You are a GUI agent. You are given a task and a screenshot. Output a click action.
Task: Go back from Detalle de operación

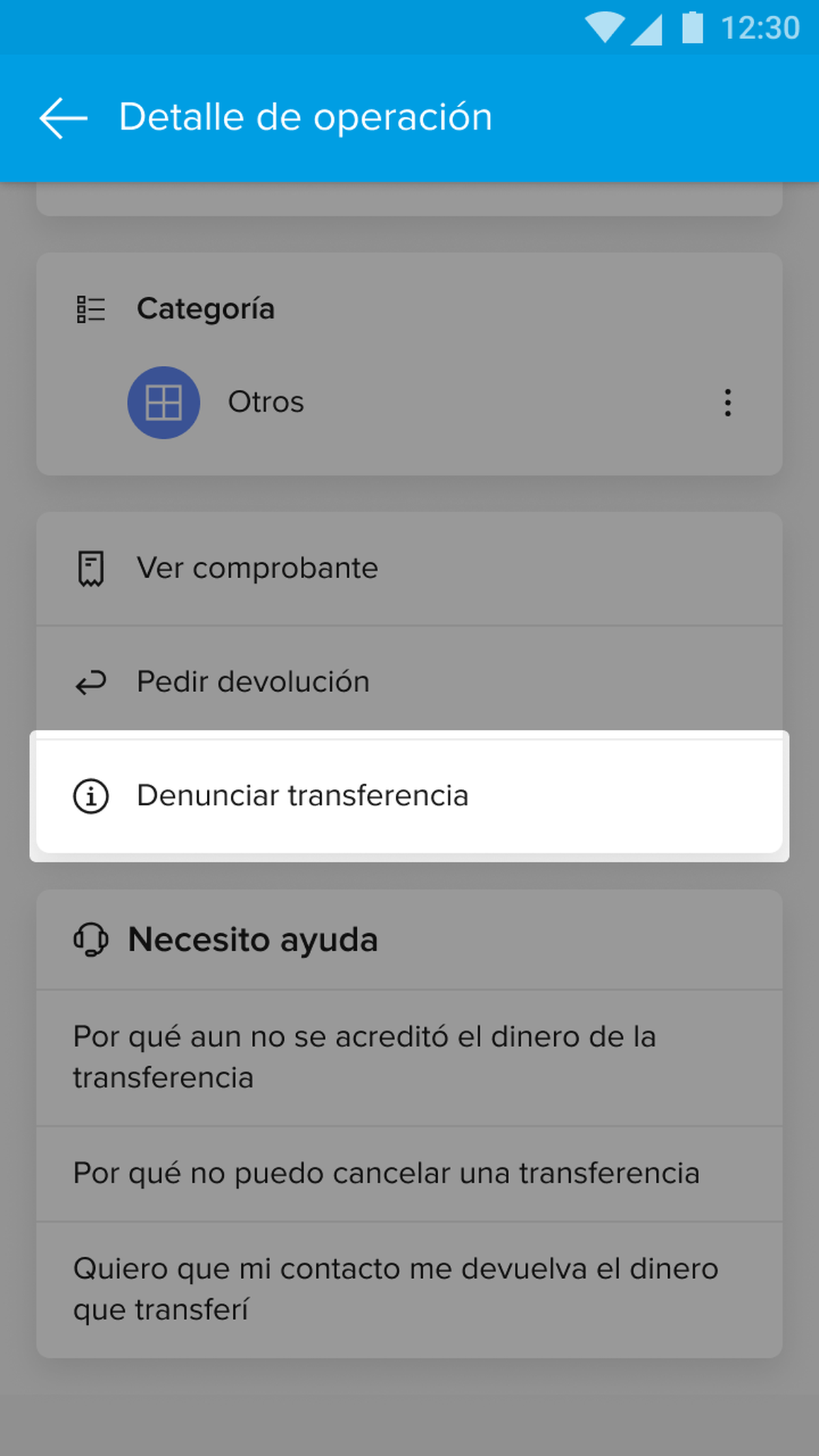(63, 117)
